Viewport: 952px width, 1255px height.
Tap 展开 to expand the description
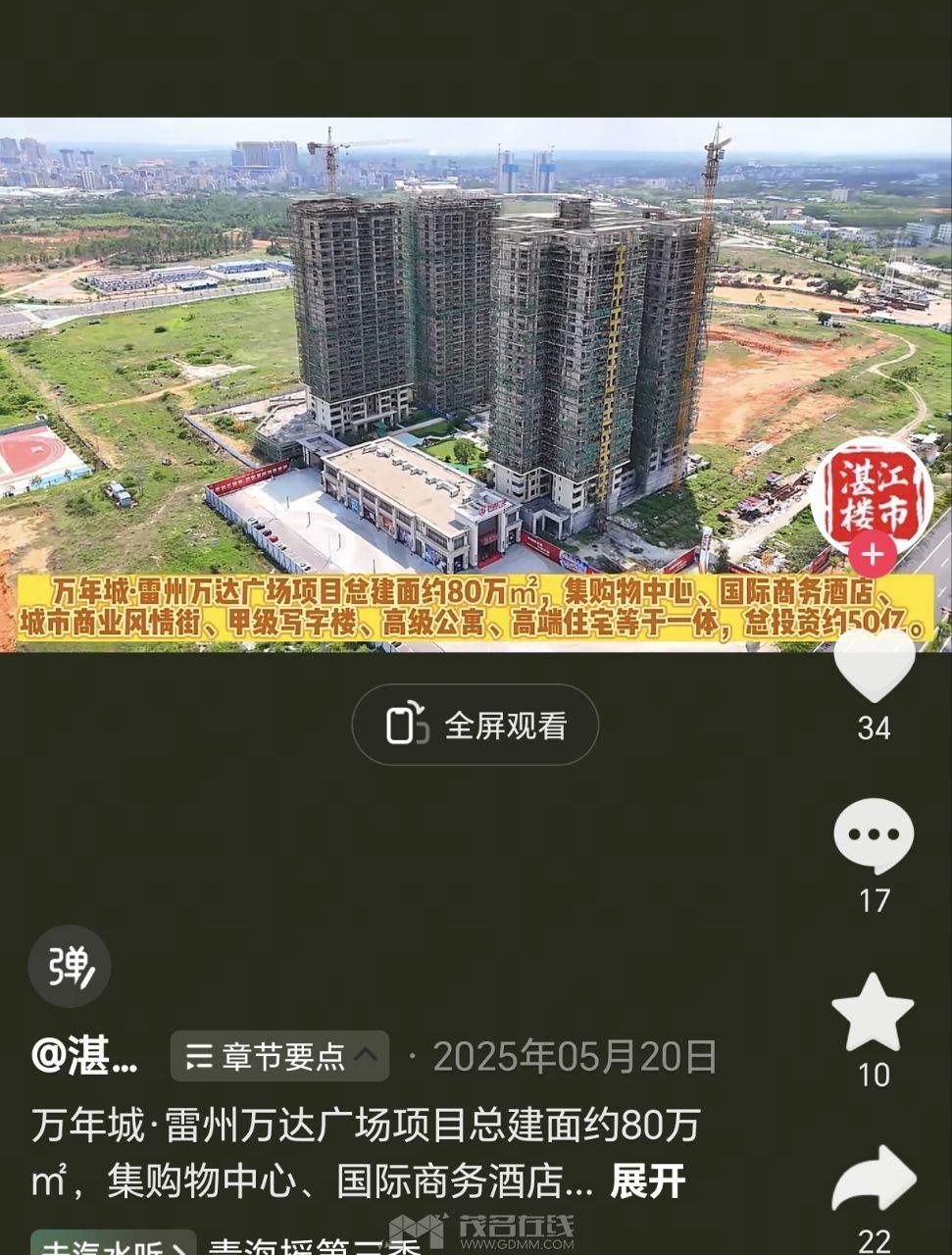[647, 1181]
